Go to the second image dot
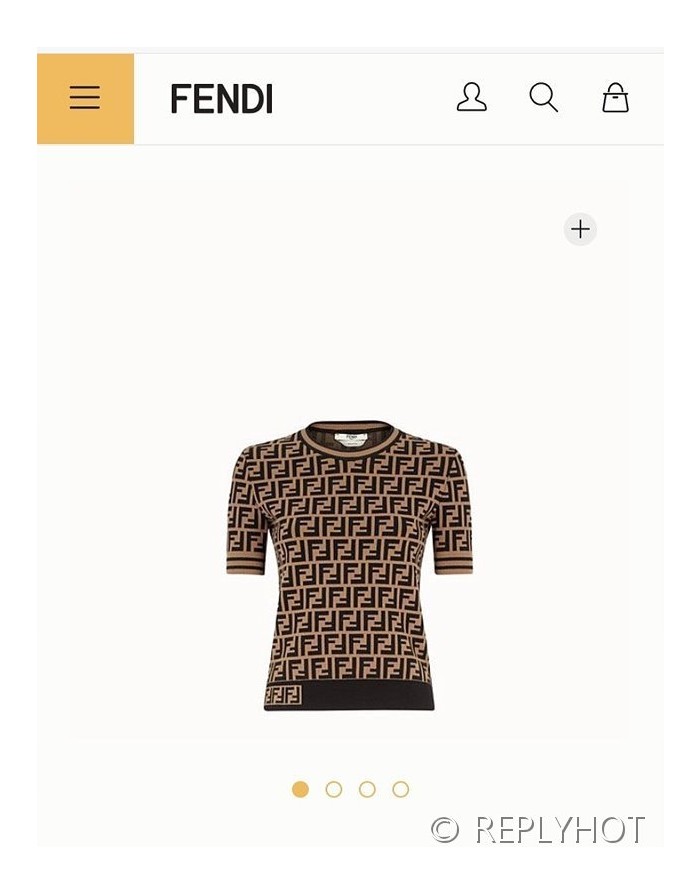 (334, 789)
